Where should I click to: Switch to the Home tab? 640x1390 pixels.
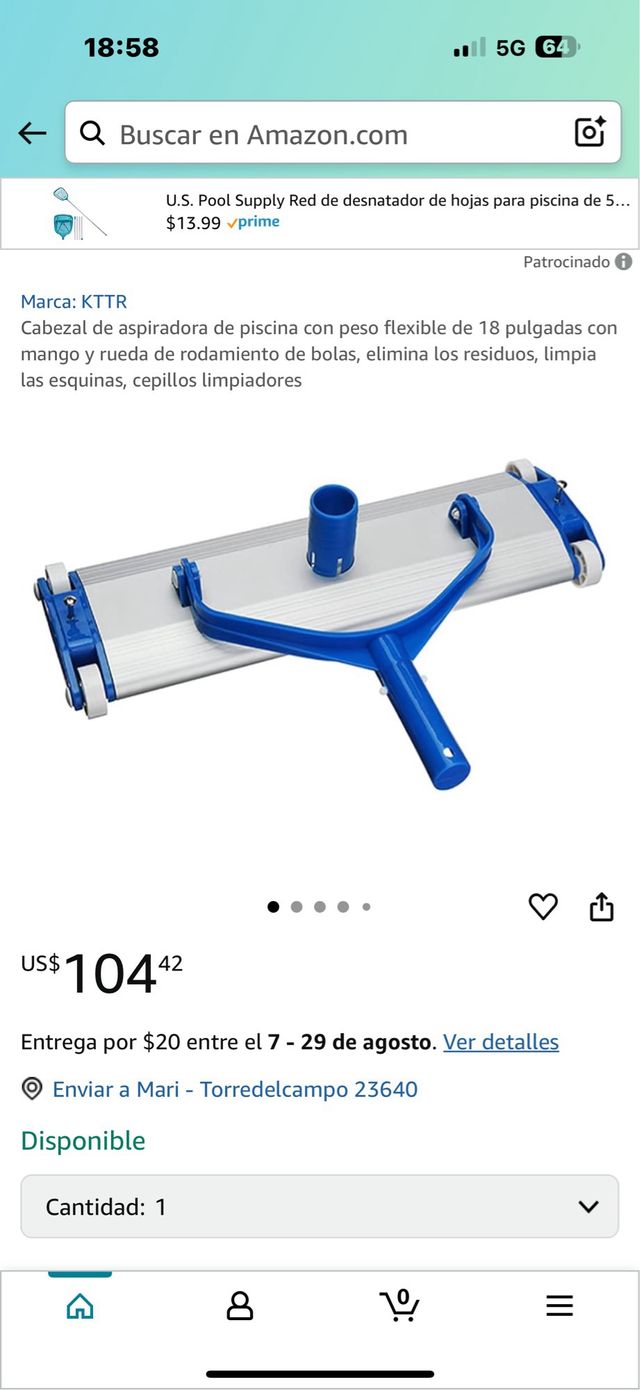point(80,1306)
